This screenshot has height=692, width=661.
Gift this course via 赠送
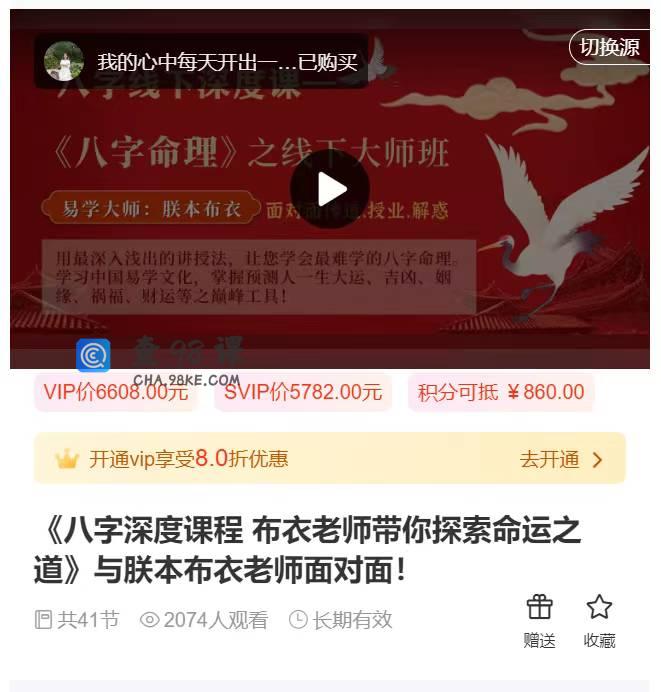coord(539,620)
